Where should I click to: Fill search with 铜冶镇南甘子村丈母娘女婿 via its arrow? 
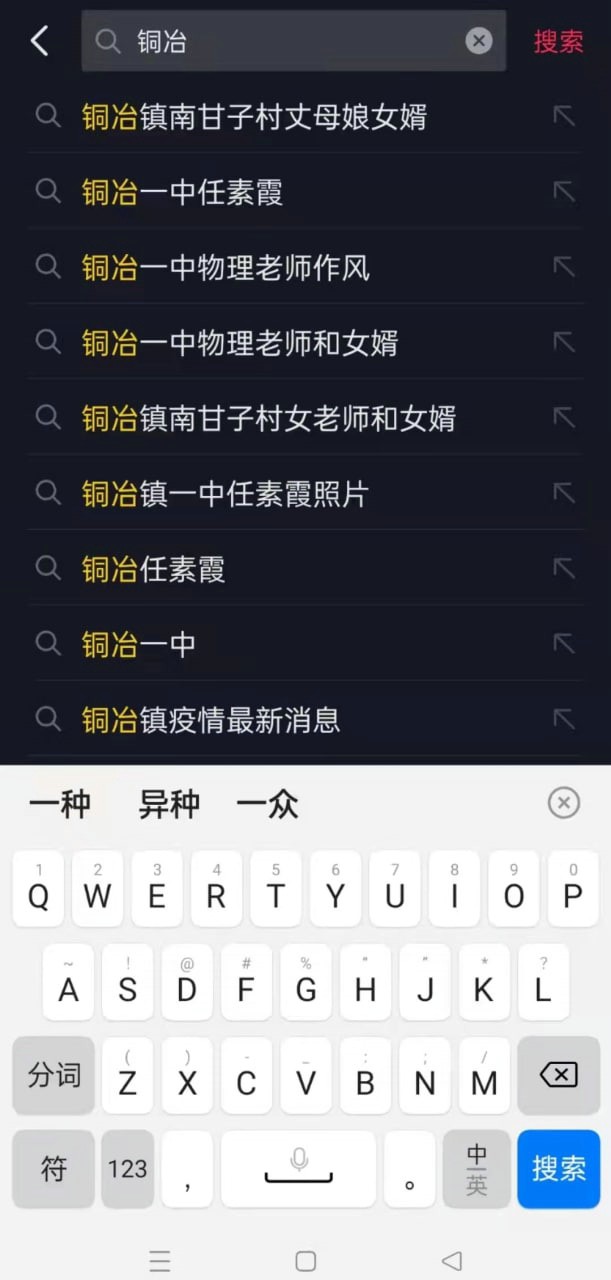(x=564, y=116)
